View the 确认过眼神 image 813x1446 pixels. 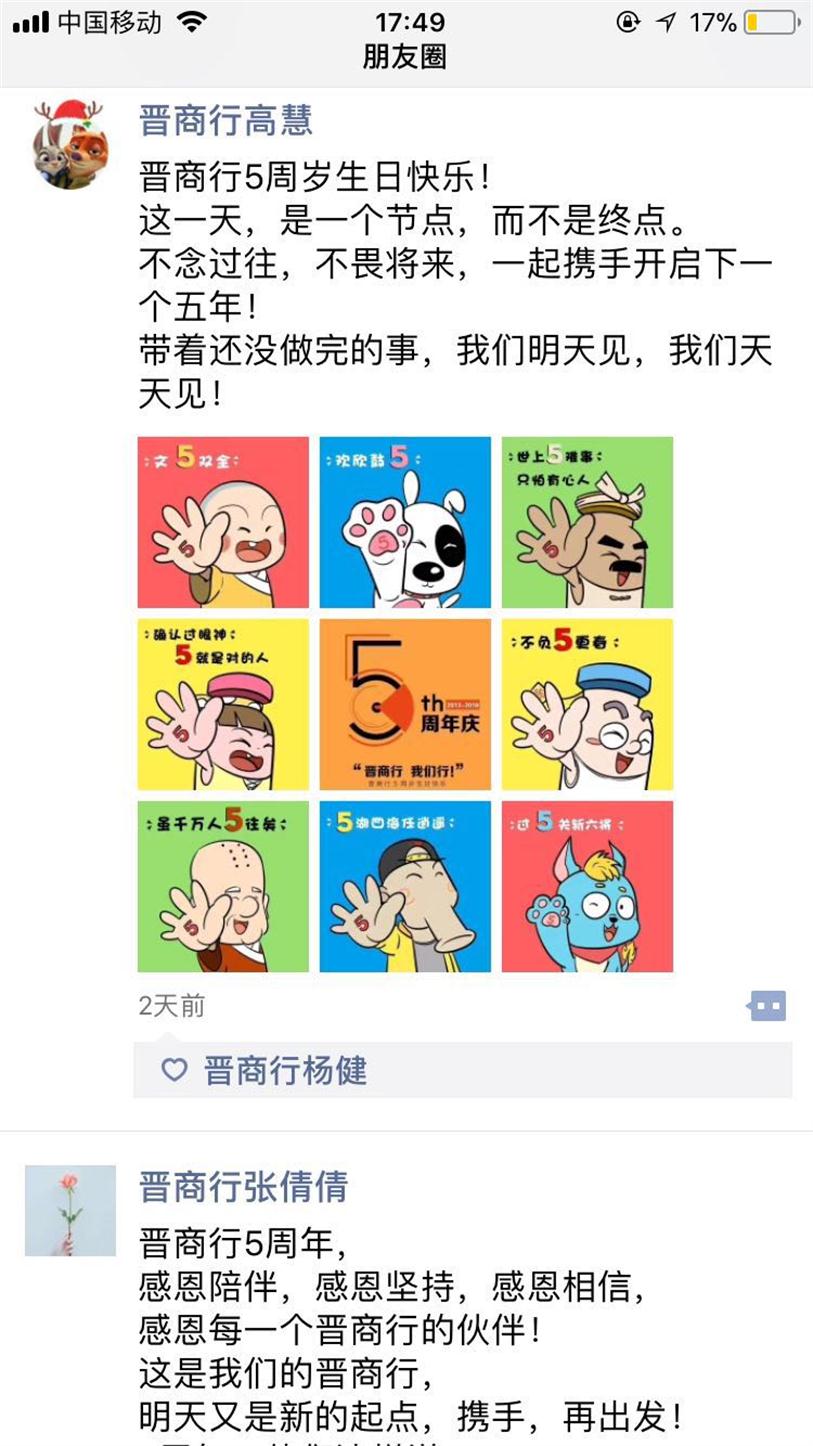pyautogui.click(x=223, y=704)
